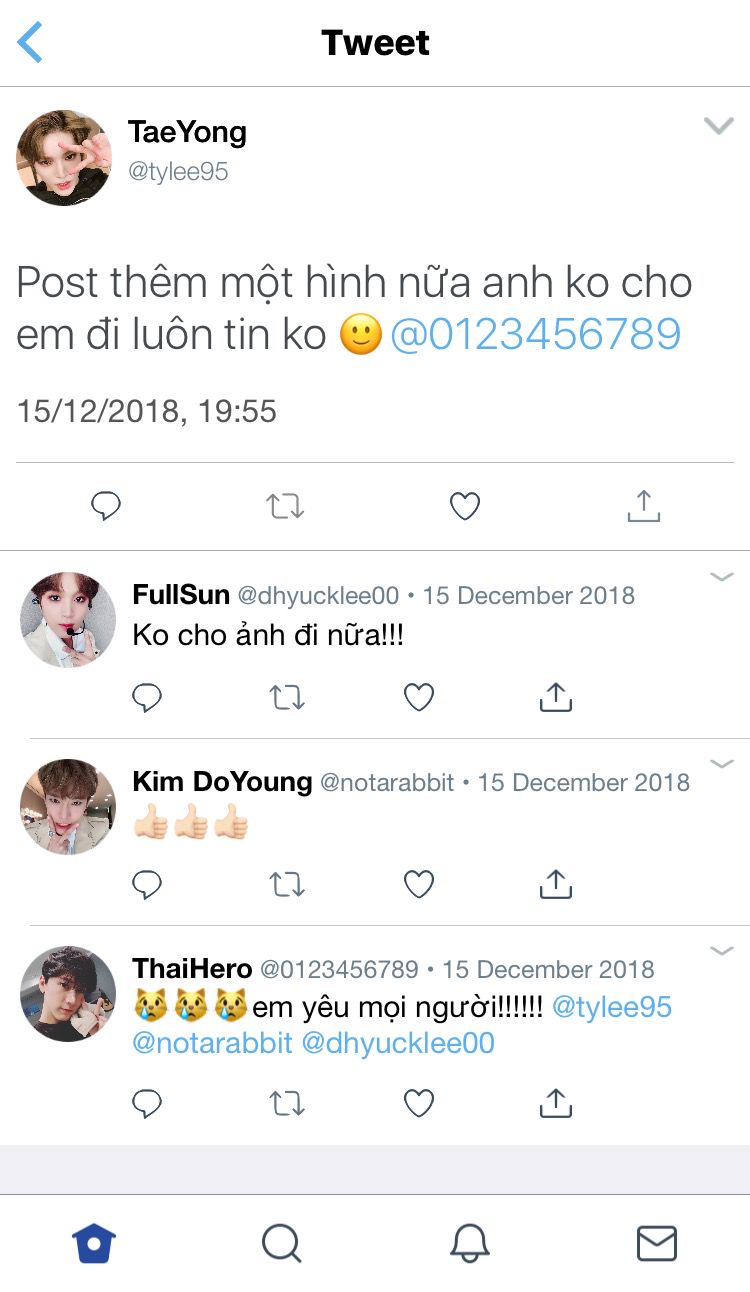
Task: Open the Notifications bell tab
Action: pos(469,1244)
